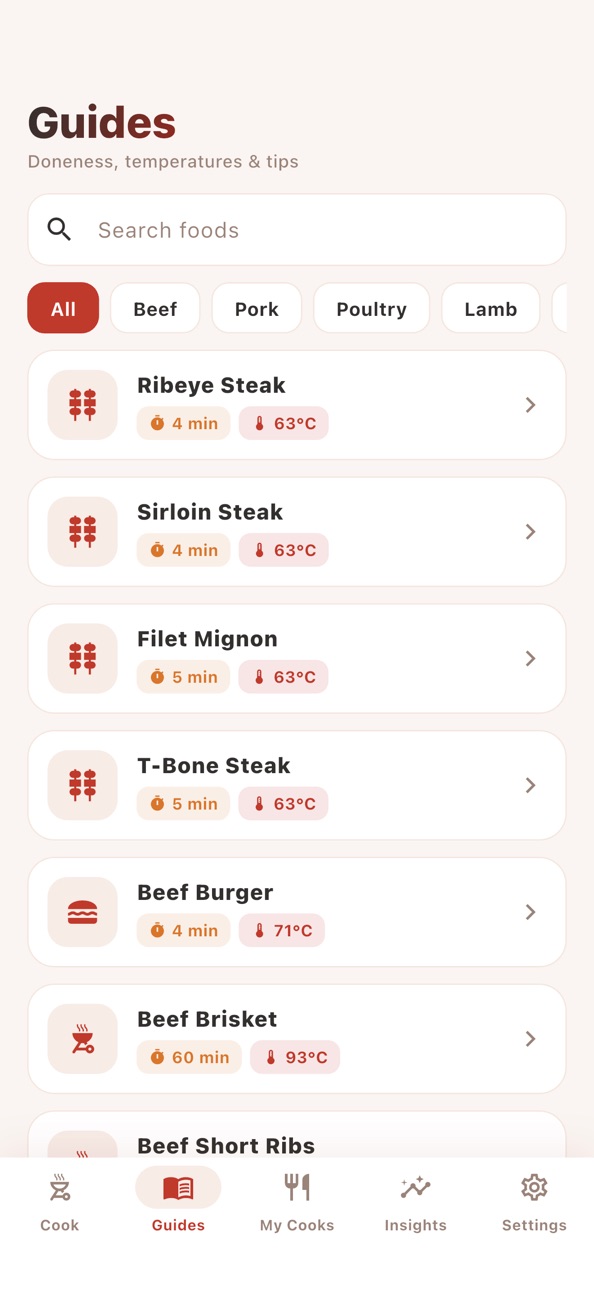Open the Ribeye Steak guide

(297, 405)
